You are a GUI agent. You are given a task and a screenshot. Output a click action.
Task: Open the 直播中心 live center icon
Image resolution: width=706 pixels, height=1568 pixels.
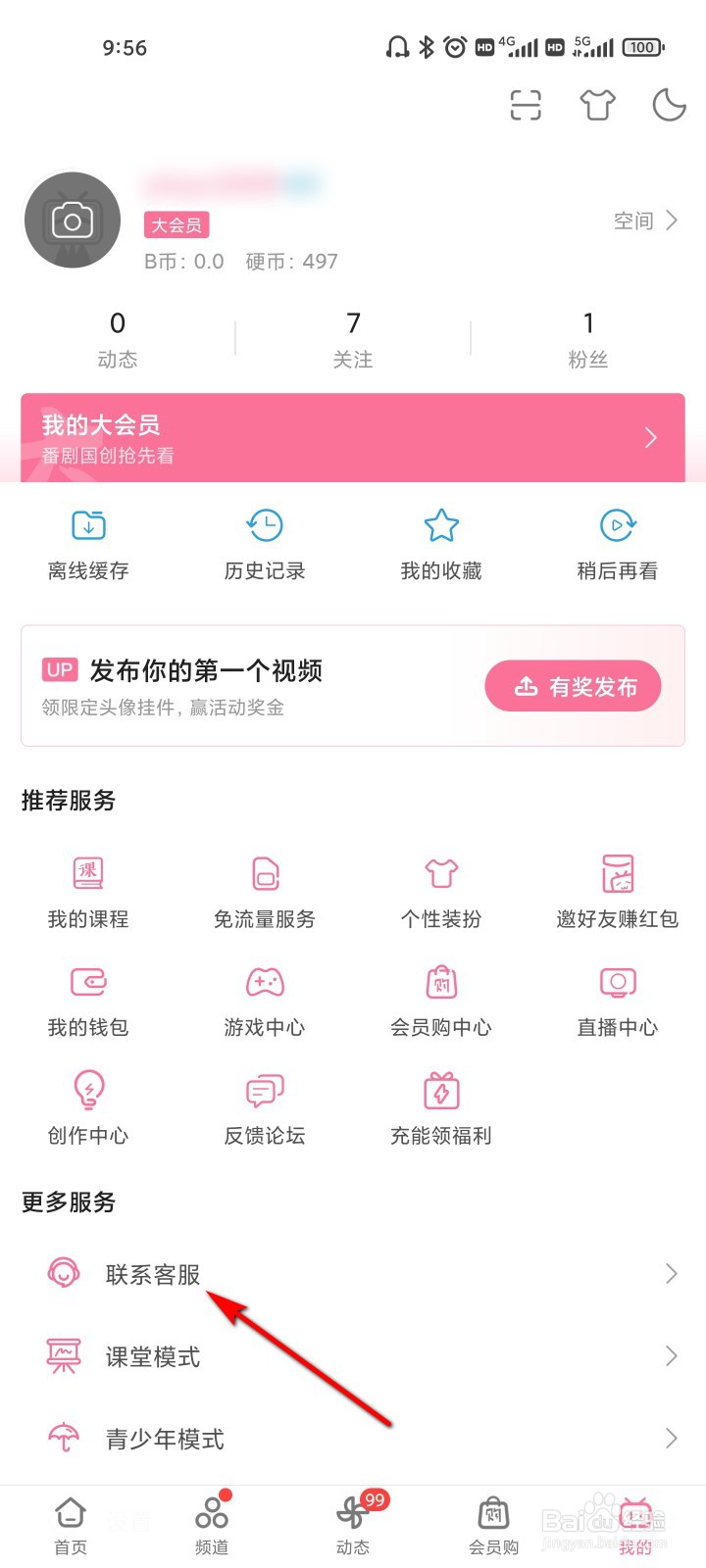pos(617,983)
